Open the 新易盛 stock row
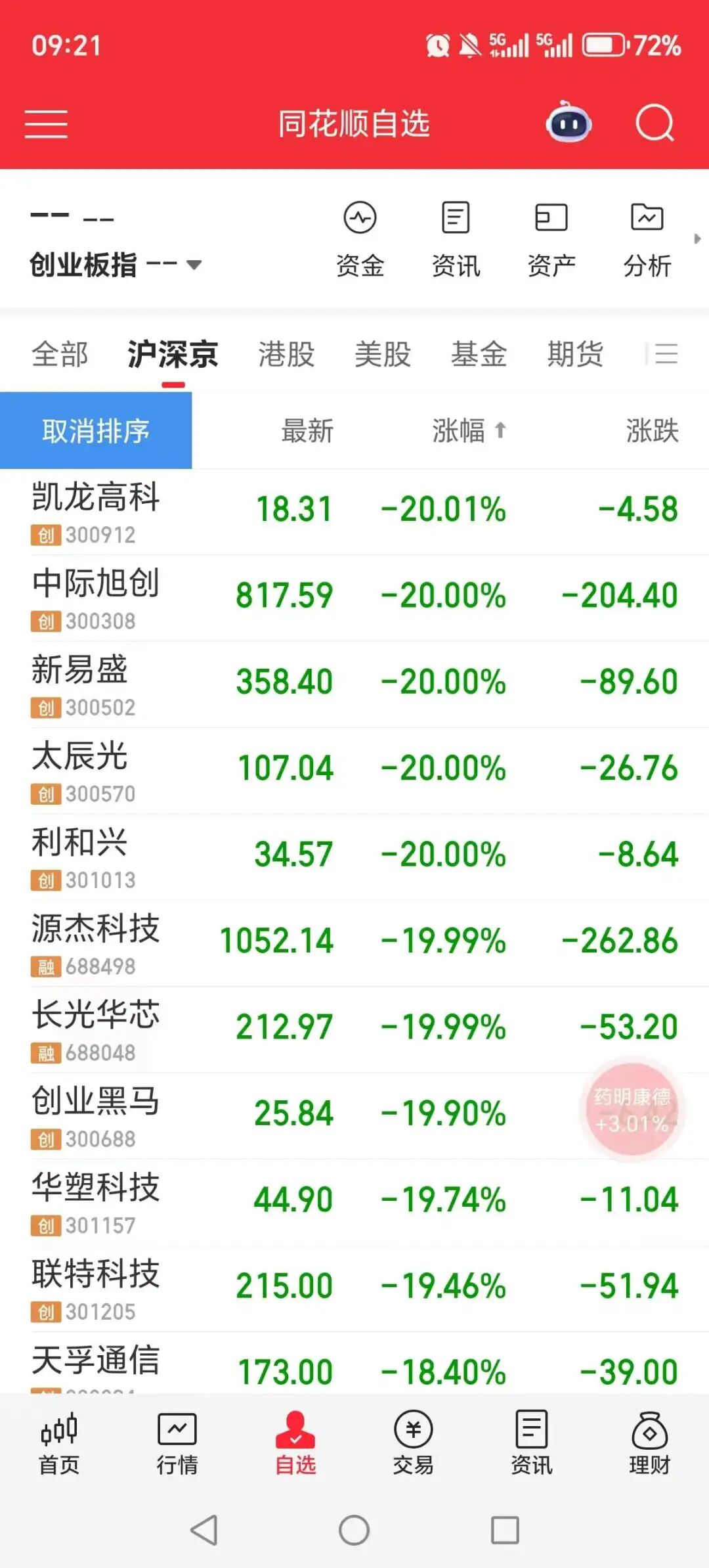This screenshot has height=1568, width=709. click(354, 684)
